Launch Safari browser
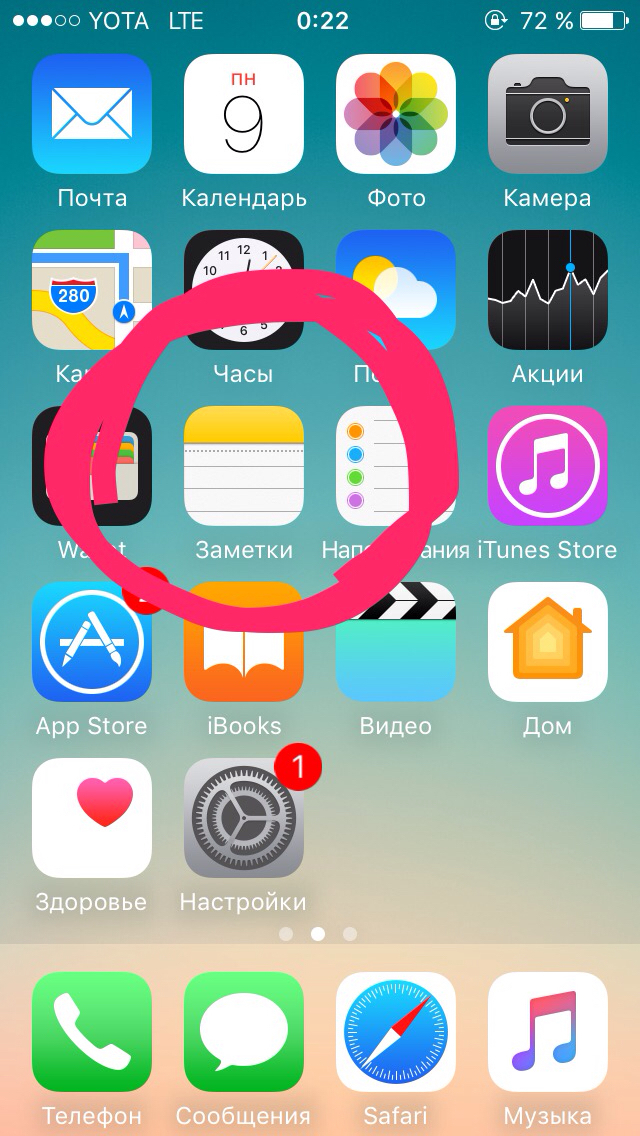The image size is (640, 1136). pyautogui.click(x=396, y=1033)
